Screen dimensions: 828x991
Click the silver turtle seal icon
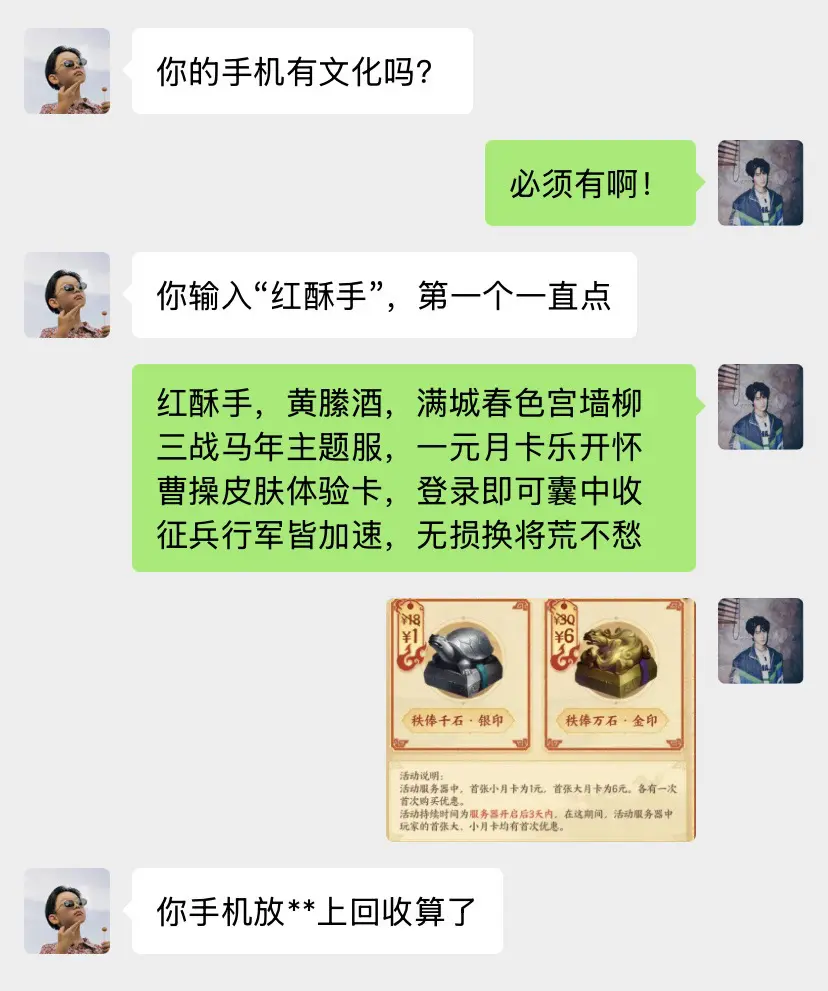click(x=462, y=662)
